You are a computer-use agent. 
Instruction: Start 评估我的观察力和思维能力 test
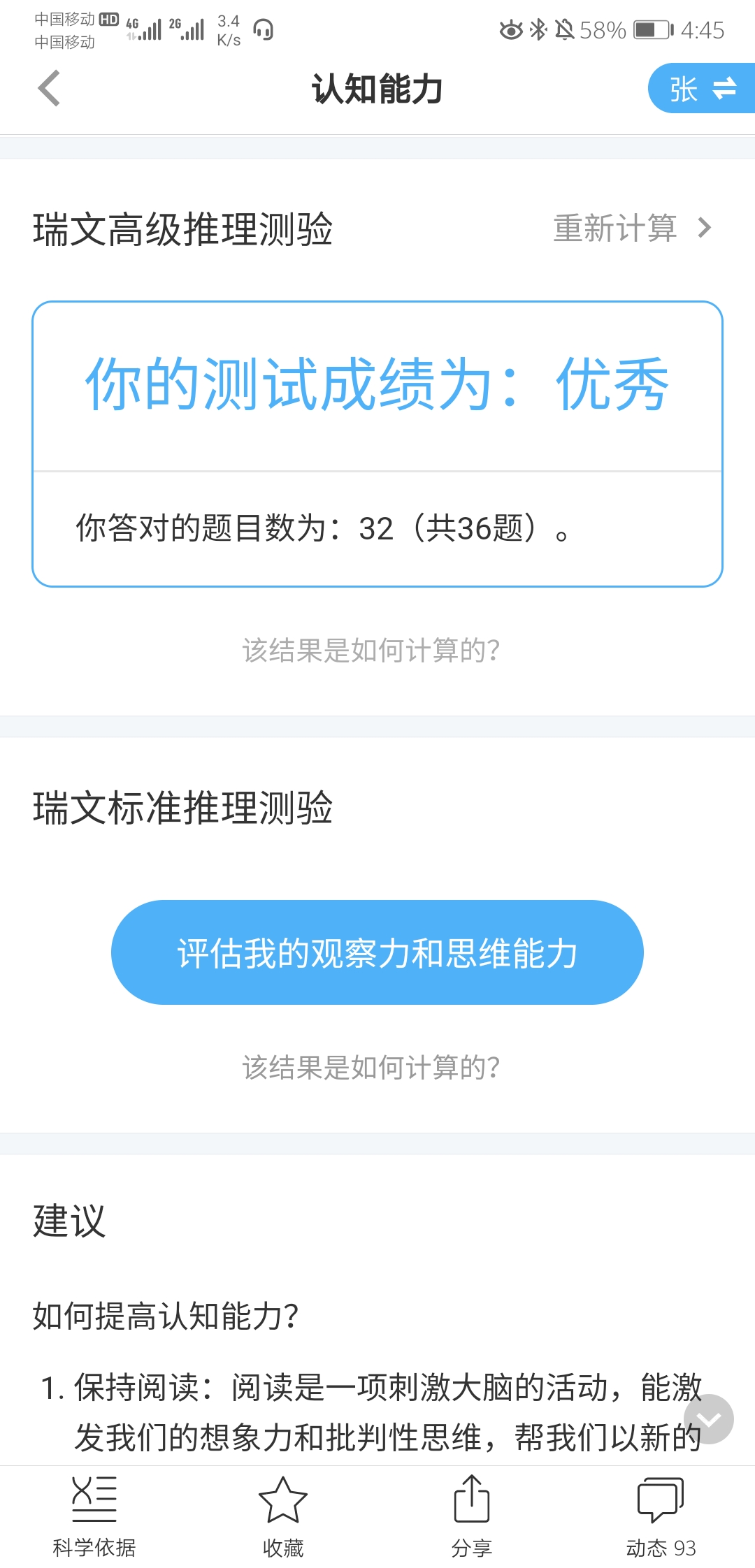[x=377, y=952]
